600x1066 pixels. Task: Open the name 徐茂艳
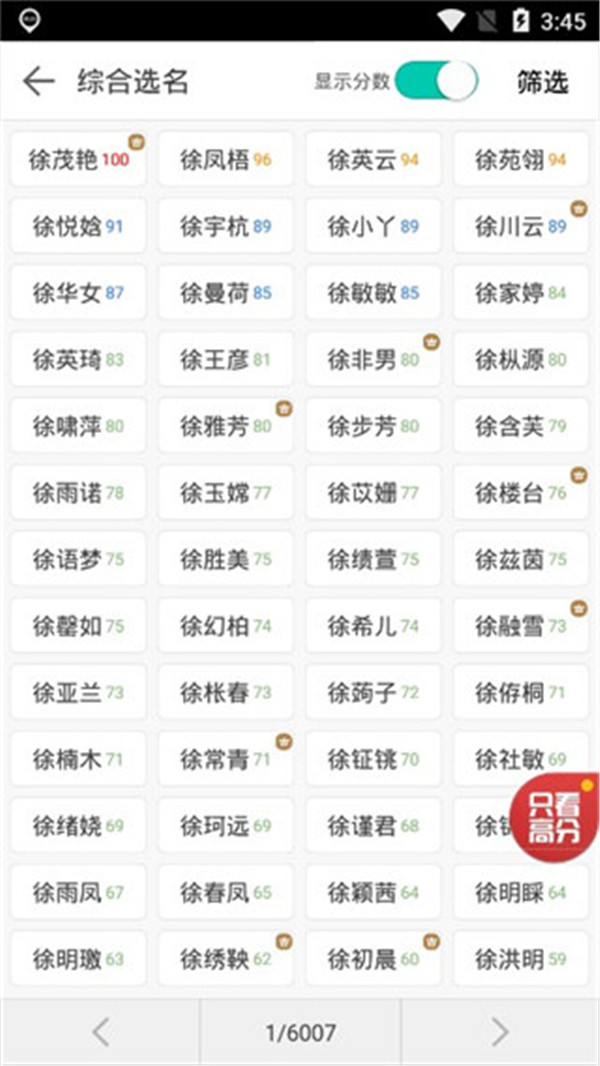(78, 159)
